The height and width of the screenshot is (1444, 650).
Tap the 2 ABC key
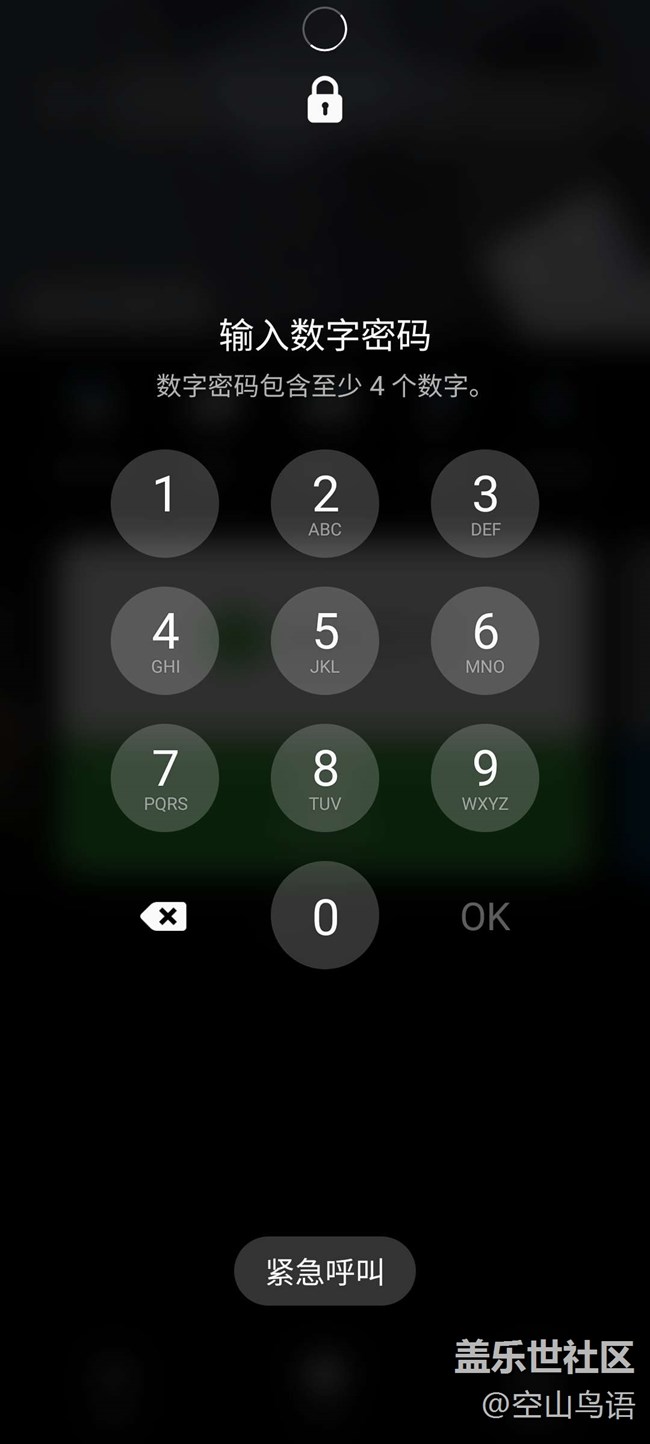(325, 503)
